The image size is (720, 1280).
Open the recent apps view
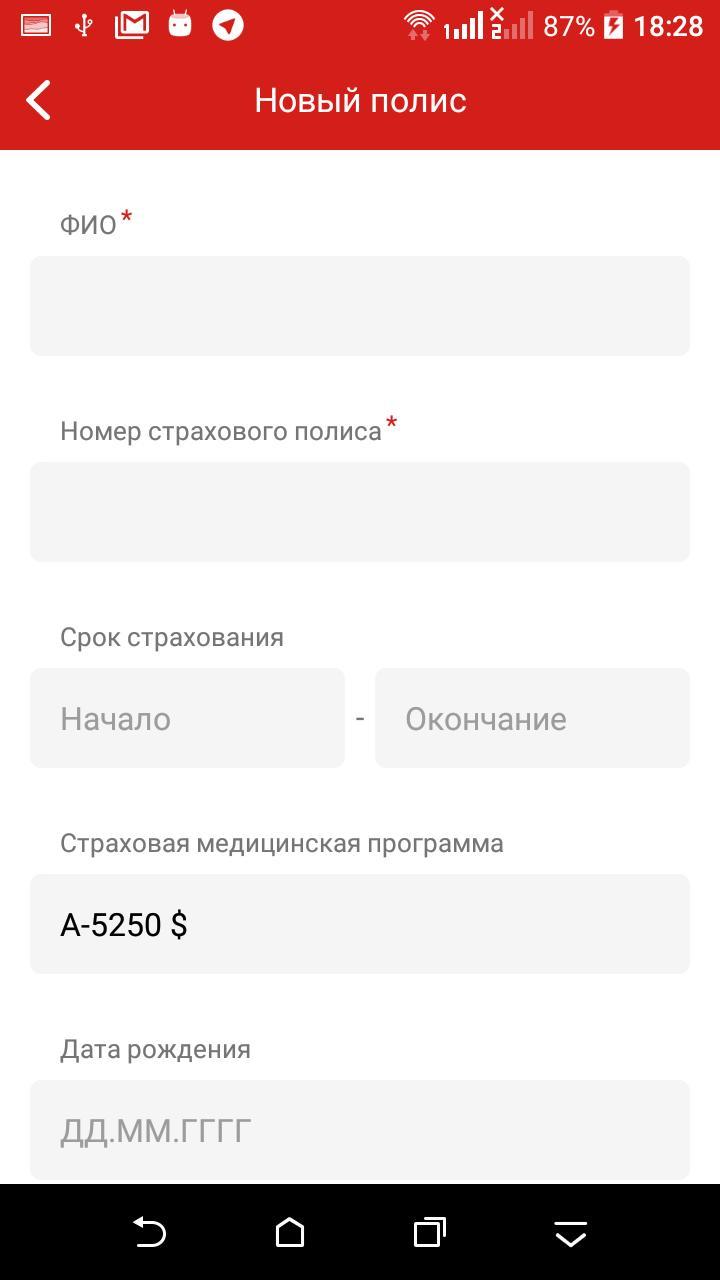point(430,1233)
